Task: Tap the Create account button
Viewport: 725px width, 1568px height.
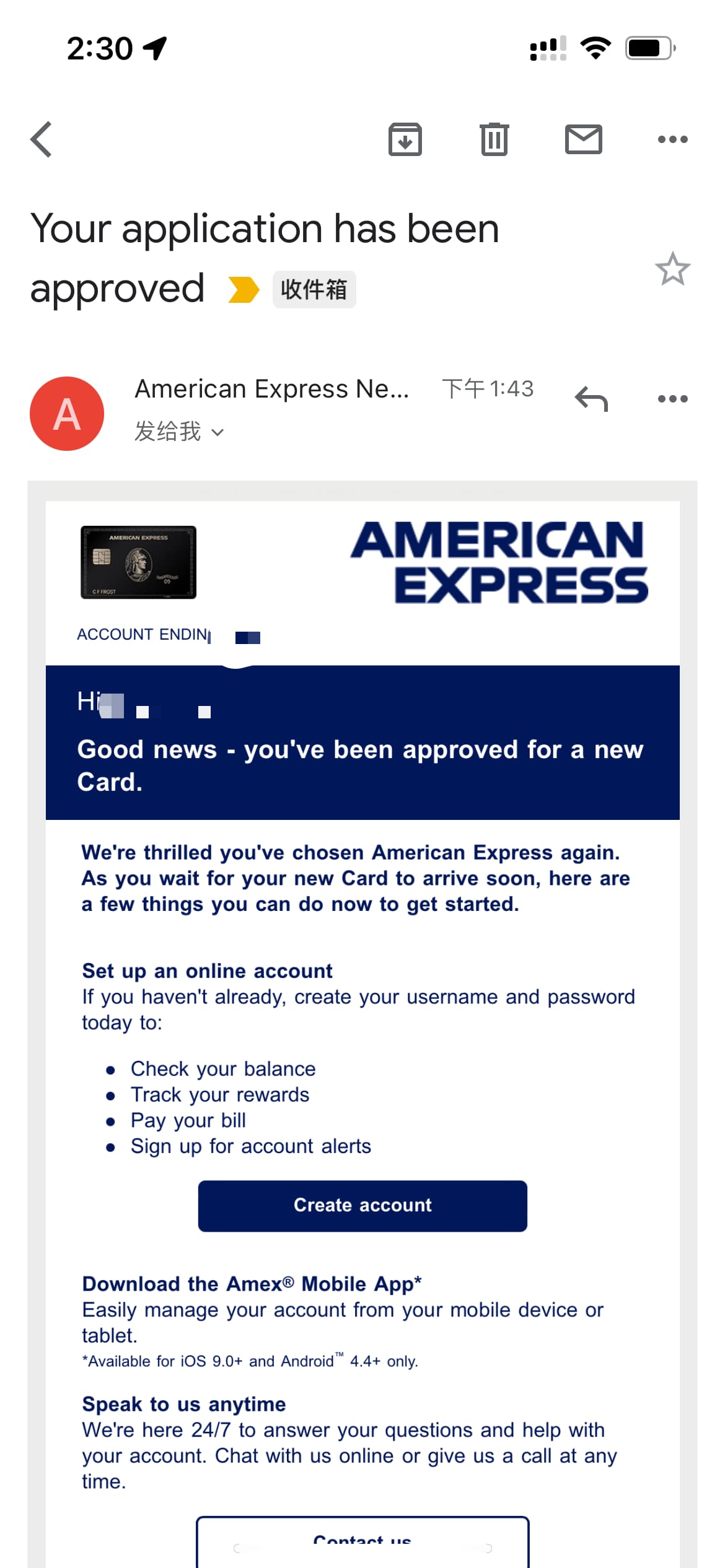Action: [x=362, y=1205]
